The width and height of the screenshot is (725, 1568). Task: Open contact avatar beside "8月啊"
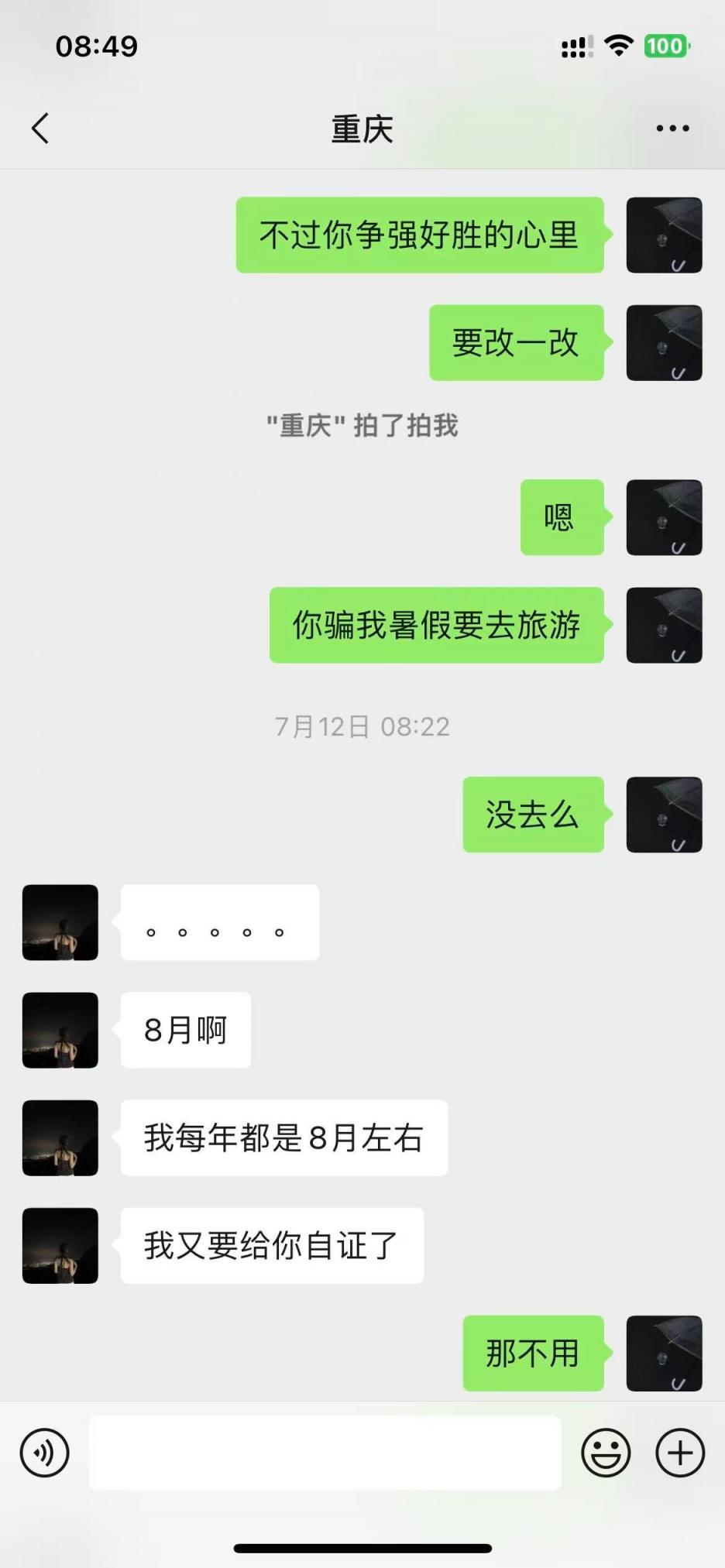(x=60, y=1031)
